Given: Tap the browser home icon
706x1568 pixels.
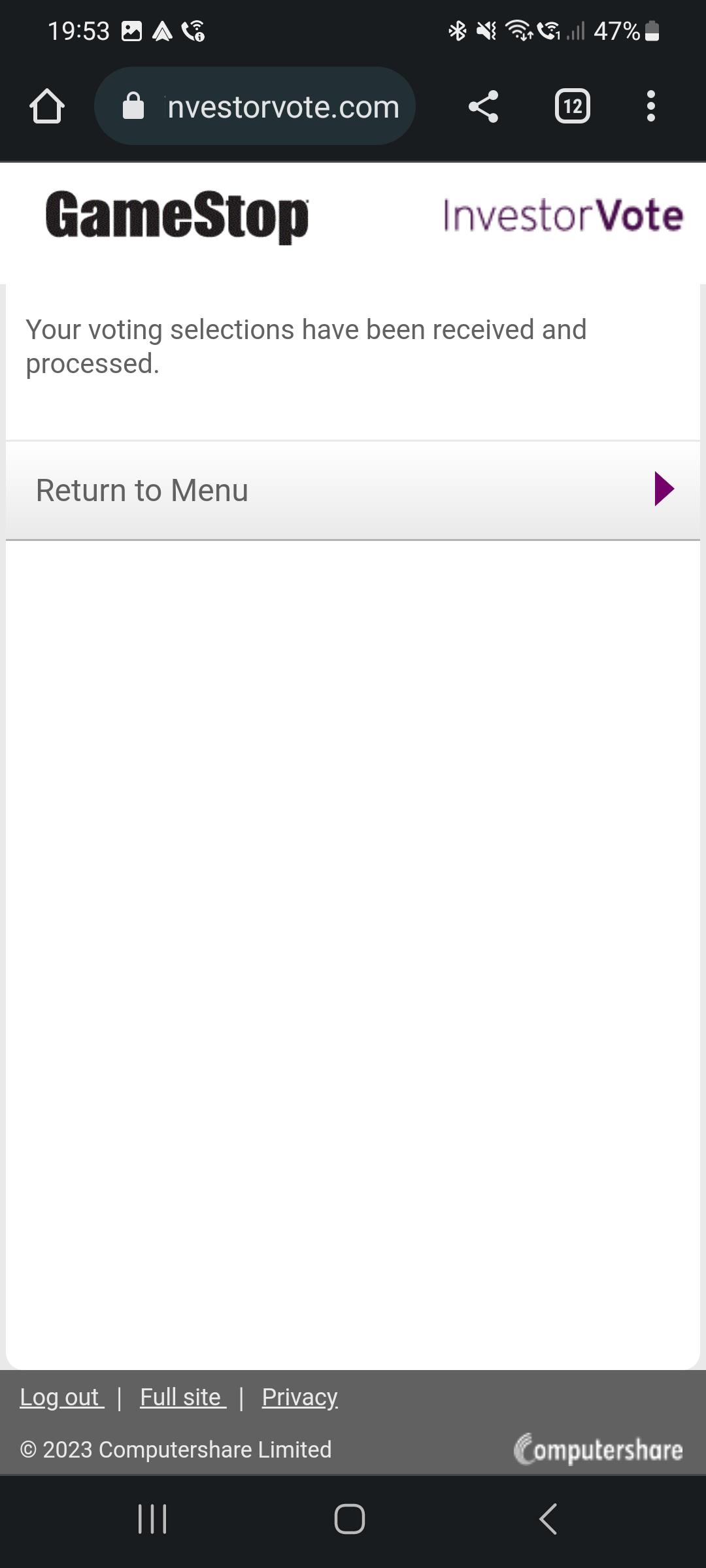Looking at the screenshot, I should (47, 106).
